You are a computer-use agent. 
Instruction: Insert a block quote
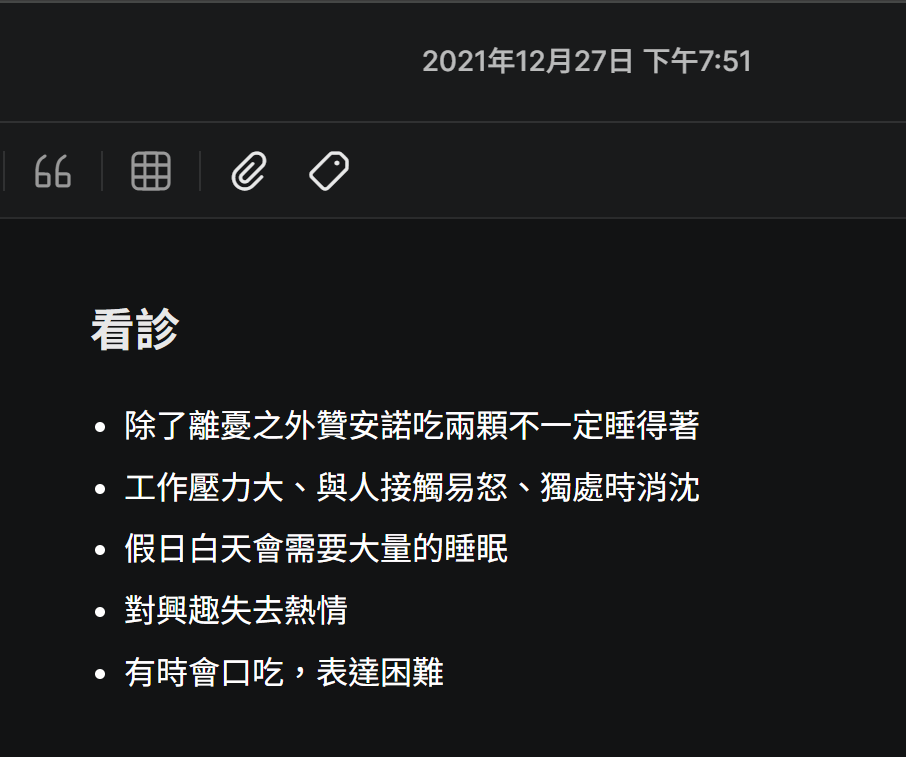(53, 172)
